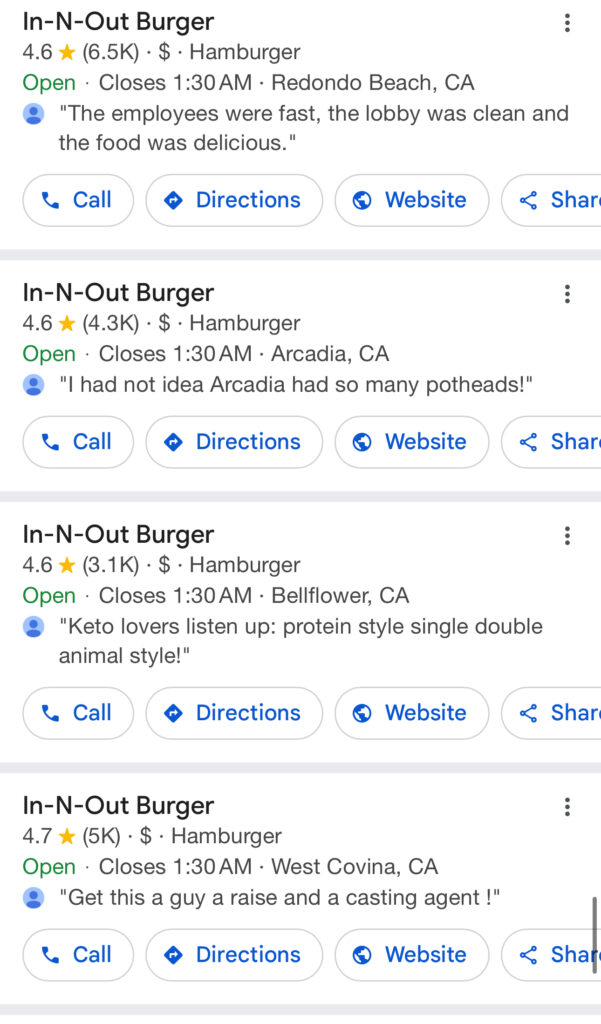This screenshot has width=601, height=1024.
Task: Call the Redondo Beach In-N-Out
Action: point(77,200)
